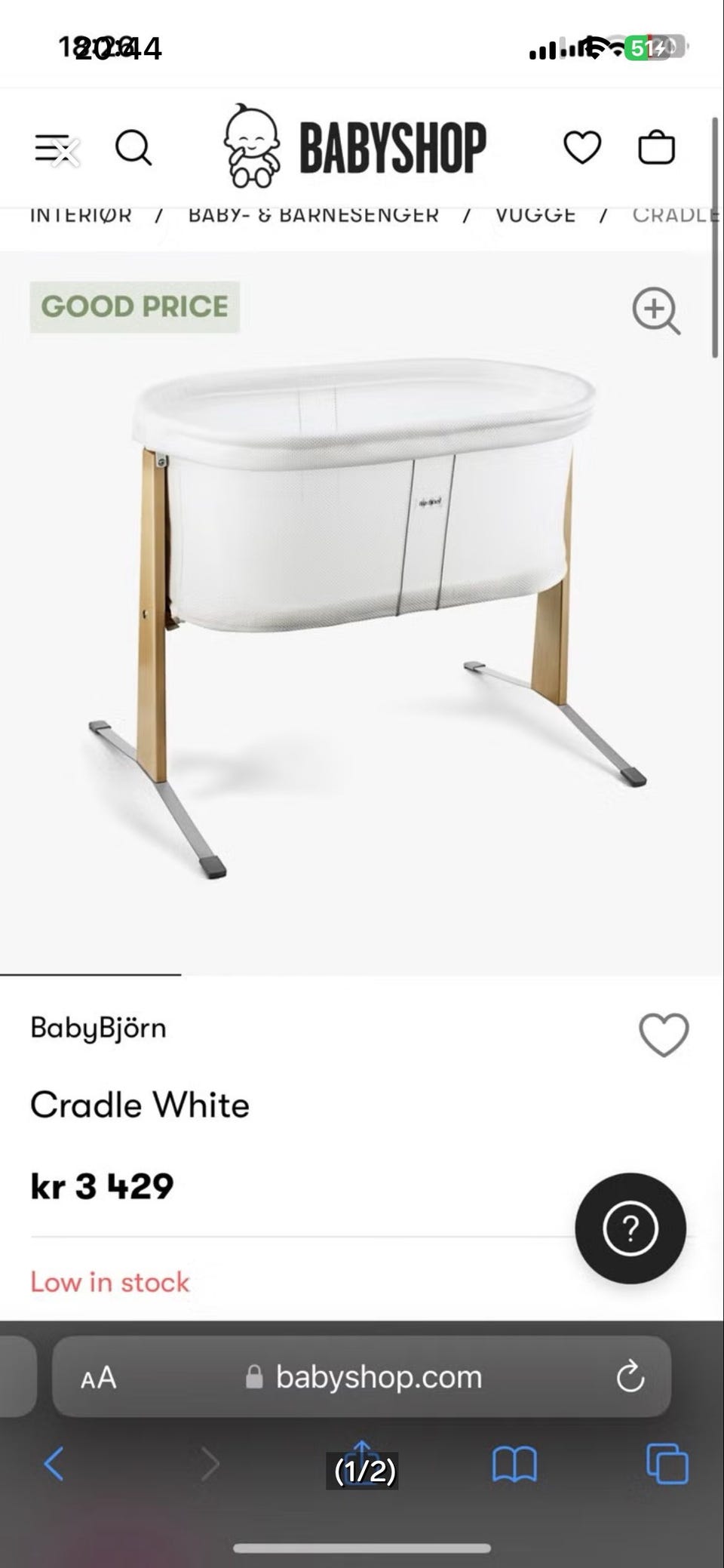
Task: Open the help chat bubble
Action: click(630, 1228)
